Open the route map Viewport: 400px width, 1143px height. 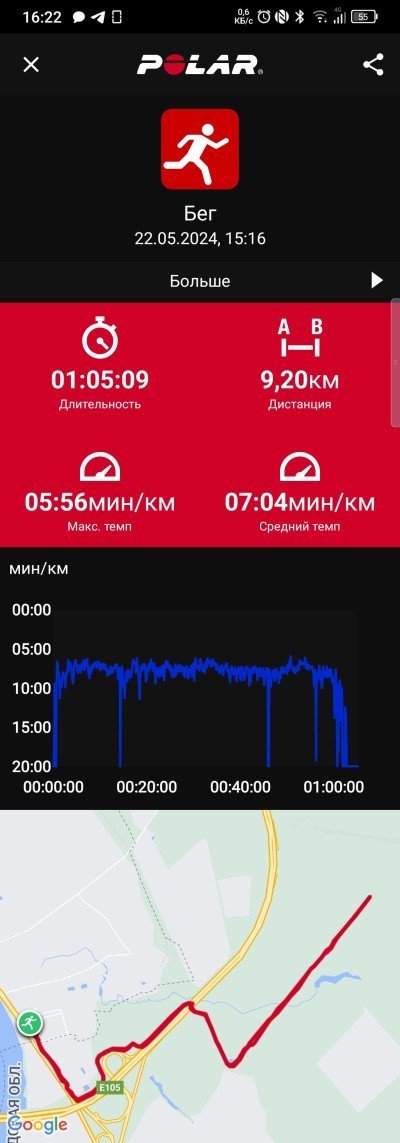[200, 976]
